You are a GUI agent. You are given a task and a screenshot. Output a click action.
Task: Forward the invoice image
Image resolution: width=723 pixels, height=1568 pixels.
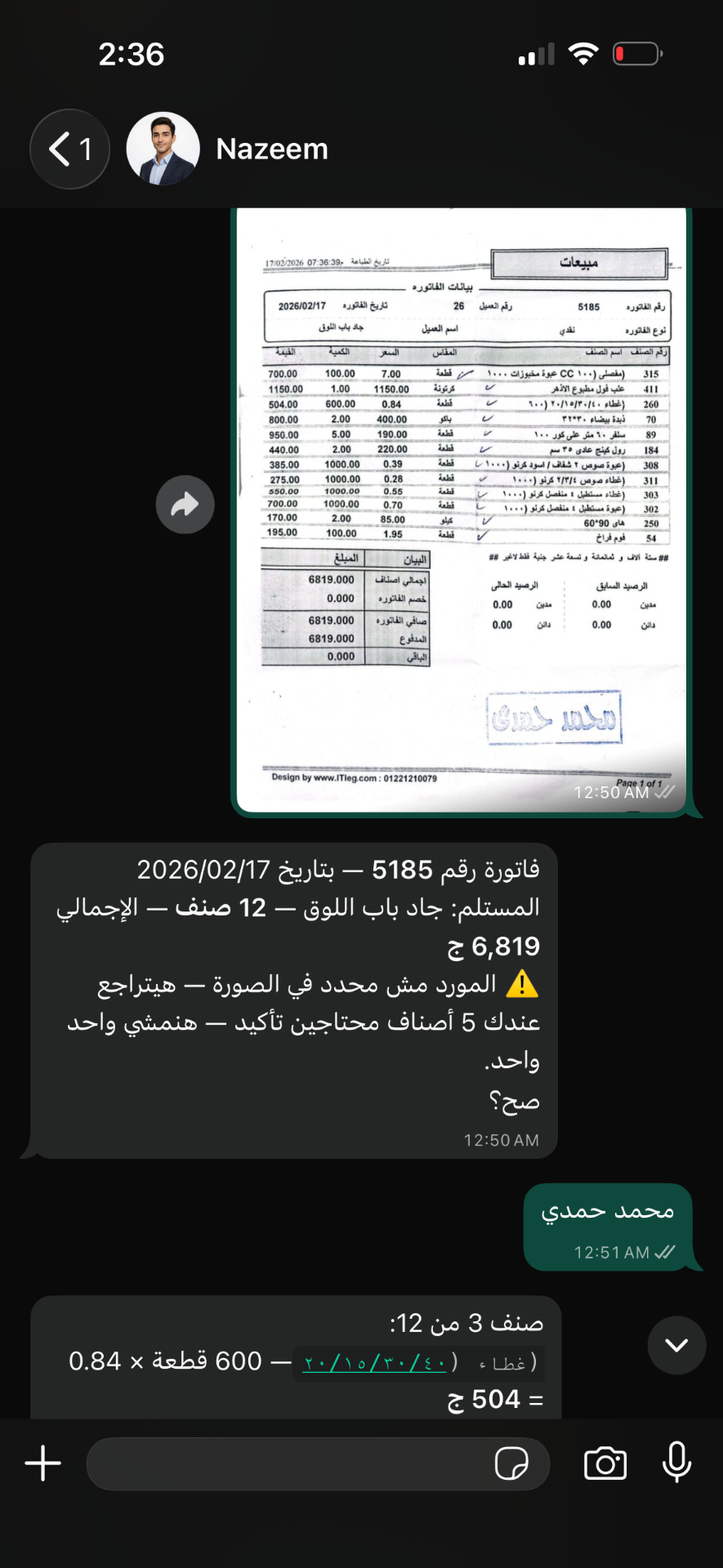pos(185,506)
